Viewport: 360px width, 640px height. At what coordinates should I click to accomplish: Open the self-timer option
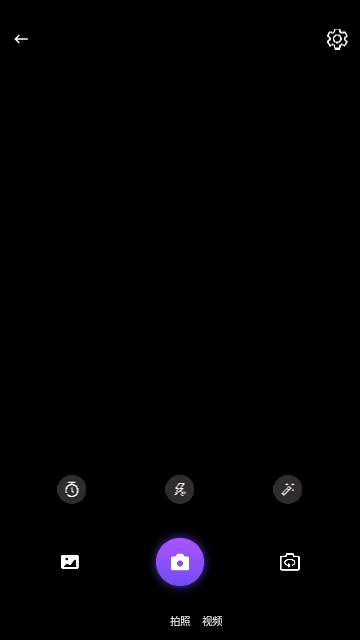click(71, 489)
